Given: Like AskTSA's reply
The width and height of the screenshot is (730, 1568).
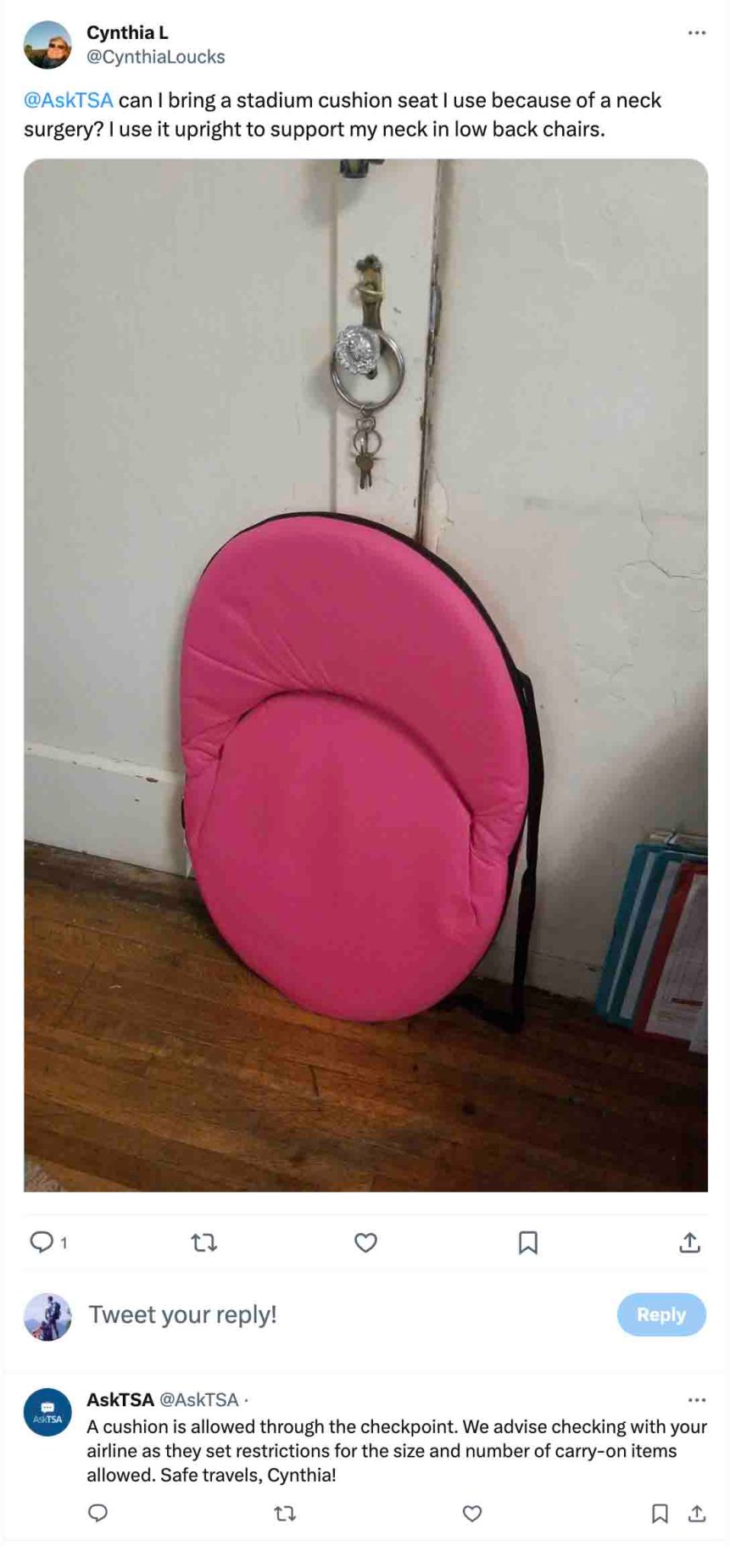Looking at the screenshot, I should point(472,1513).
